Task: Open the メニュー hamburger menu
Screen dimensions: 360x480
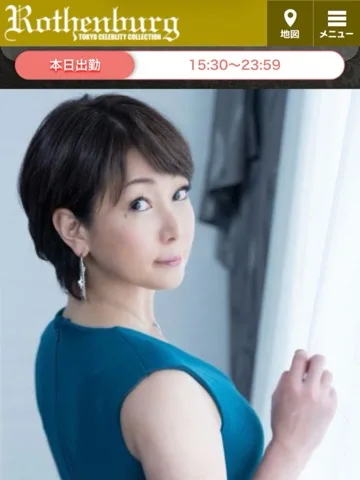Action: pos(337,23)
